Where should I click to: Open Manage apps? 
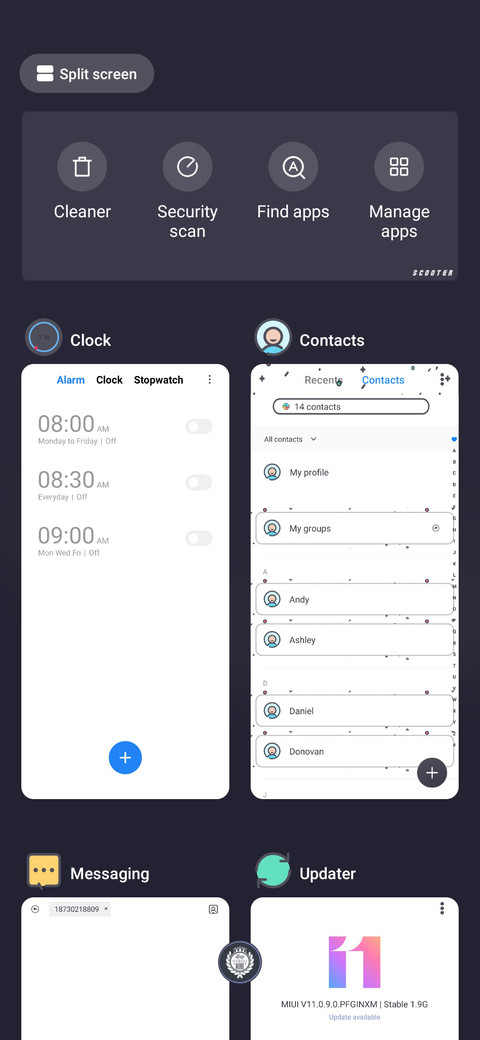(399, 190)
